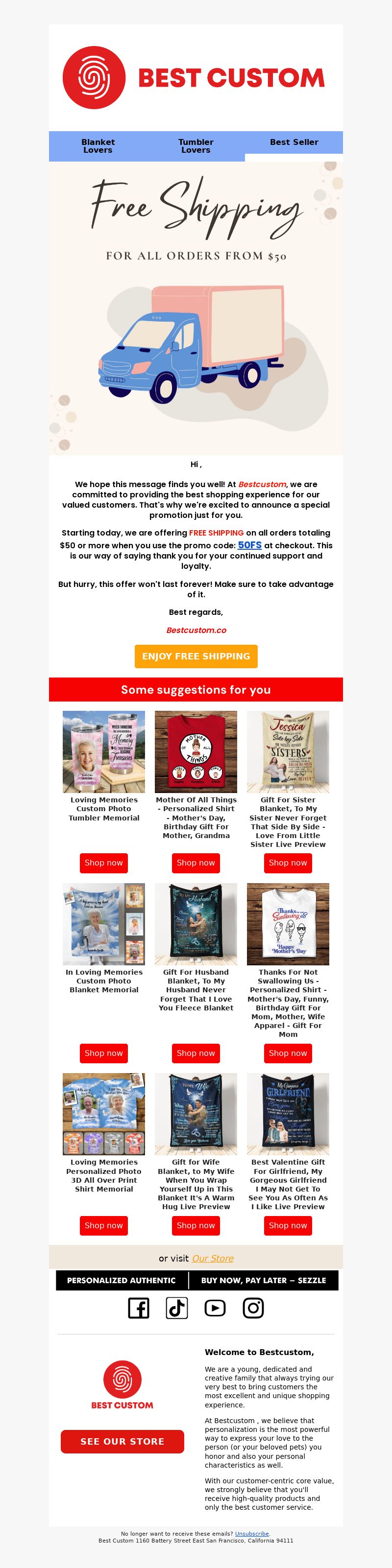Open the Facebook page icon
Image resolution: width=392 pixels, height=1568 pixels.
click(138, 1308)
